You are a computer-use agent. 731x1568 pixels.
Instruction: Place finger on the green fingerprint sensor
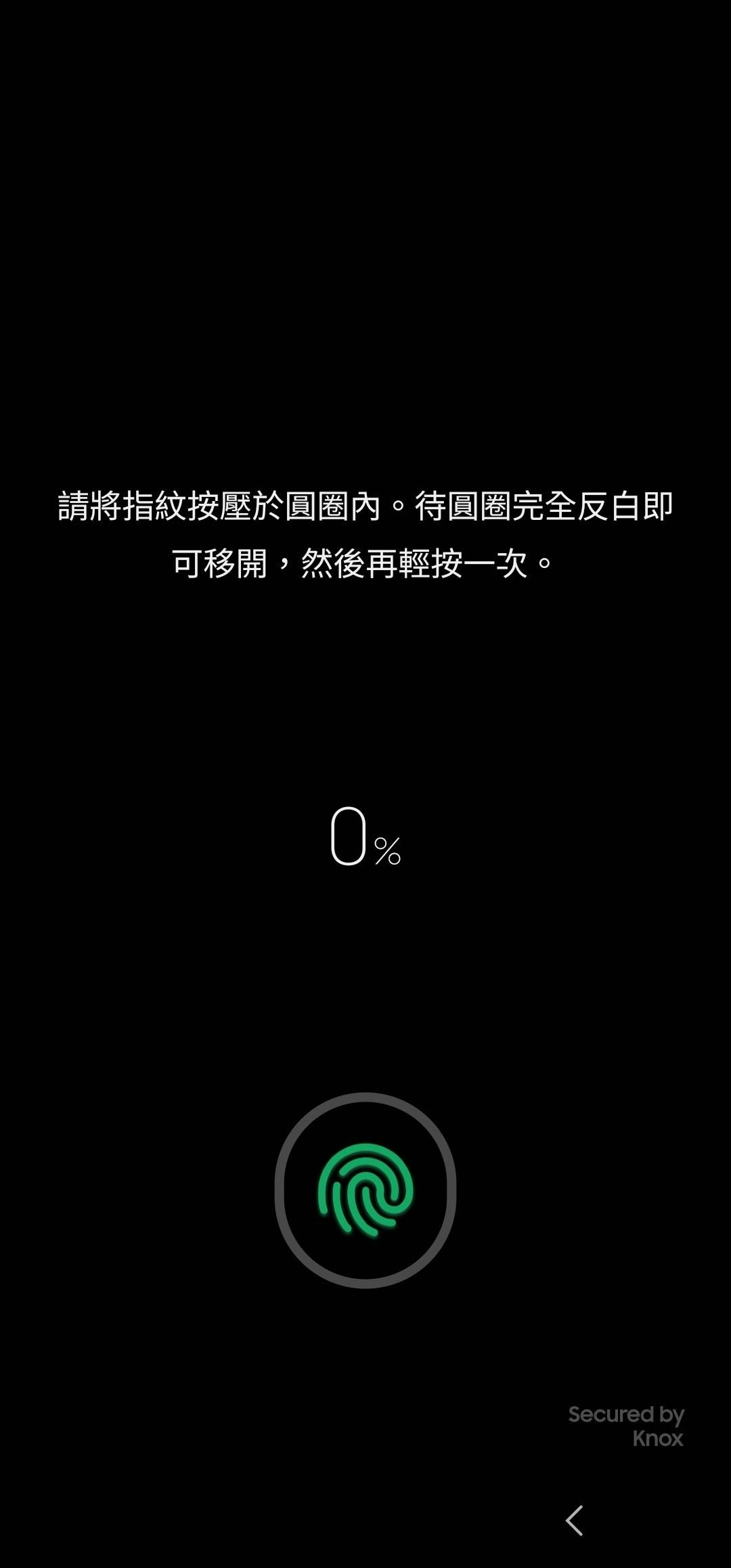(x=365, y=1190)
